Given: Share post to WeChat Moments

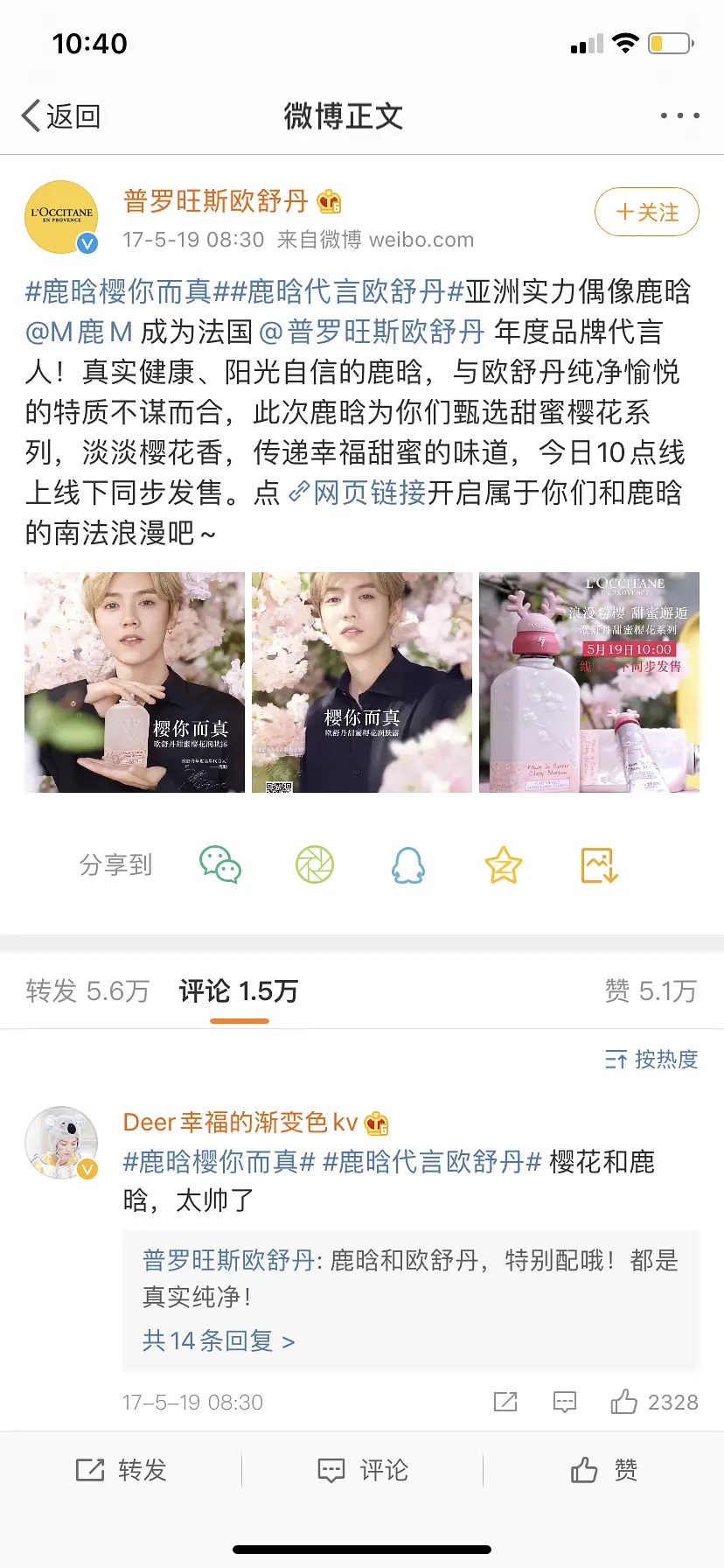Looking at the screenshot, I should (x=315, y=865).
